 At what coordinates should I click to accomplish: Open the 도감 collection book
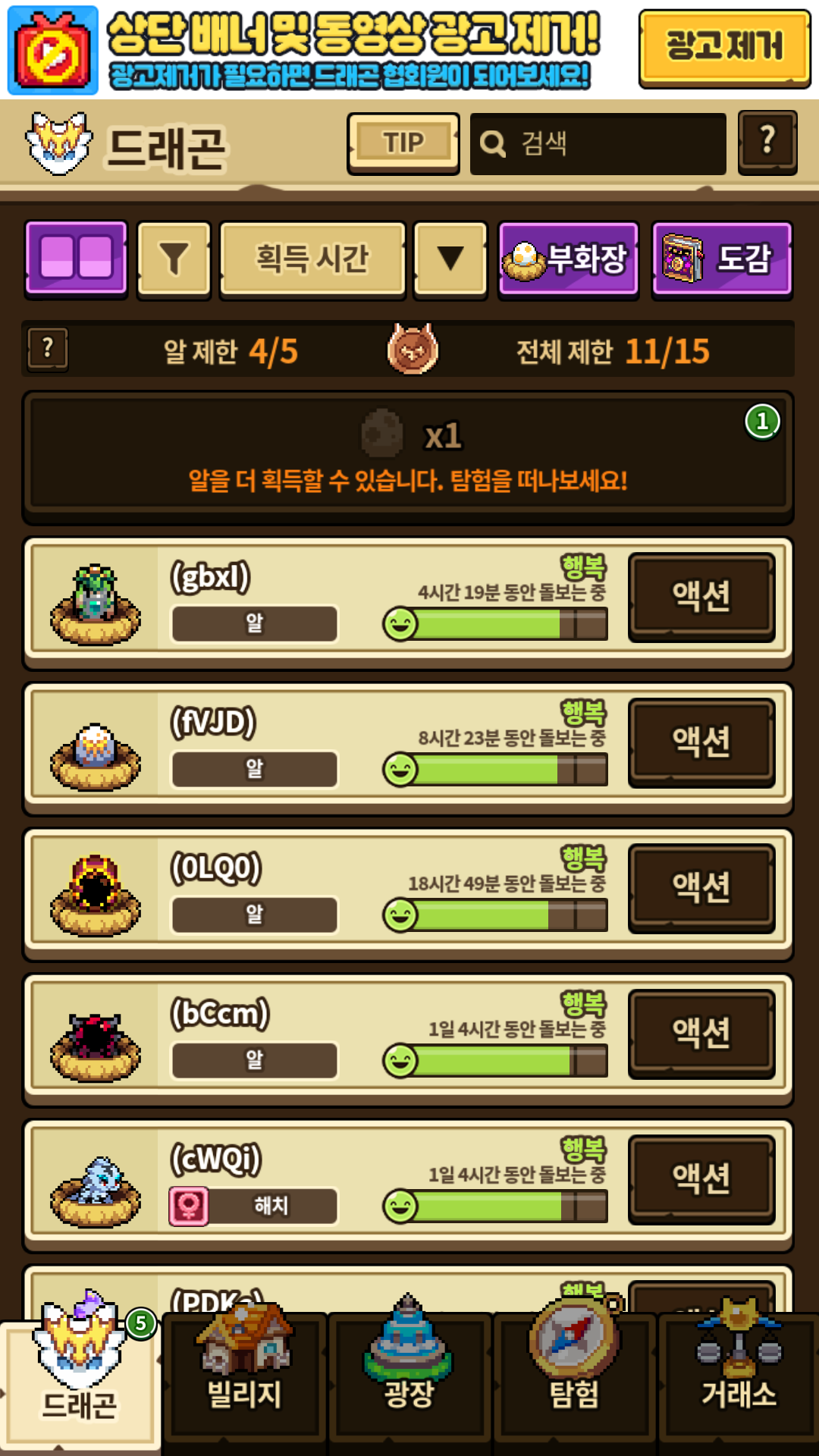pos(722,259)
